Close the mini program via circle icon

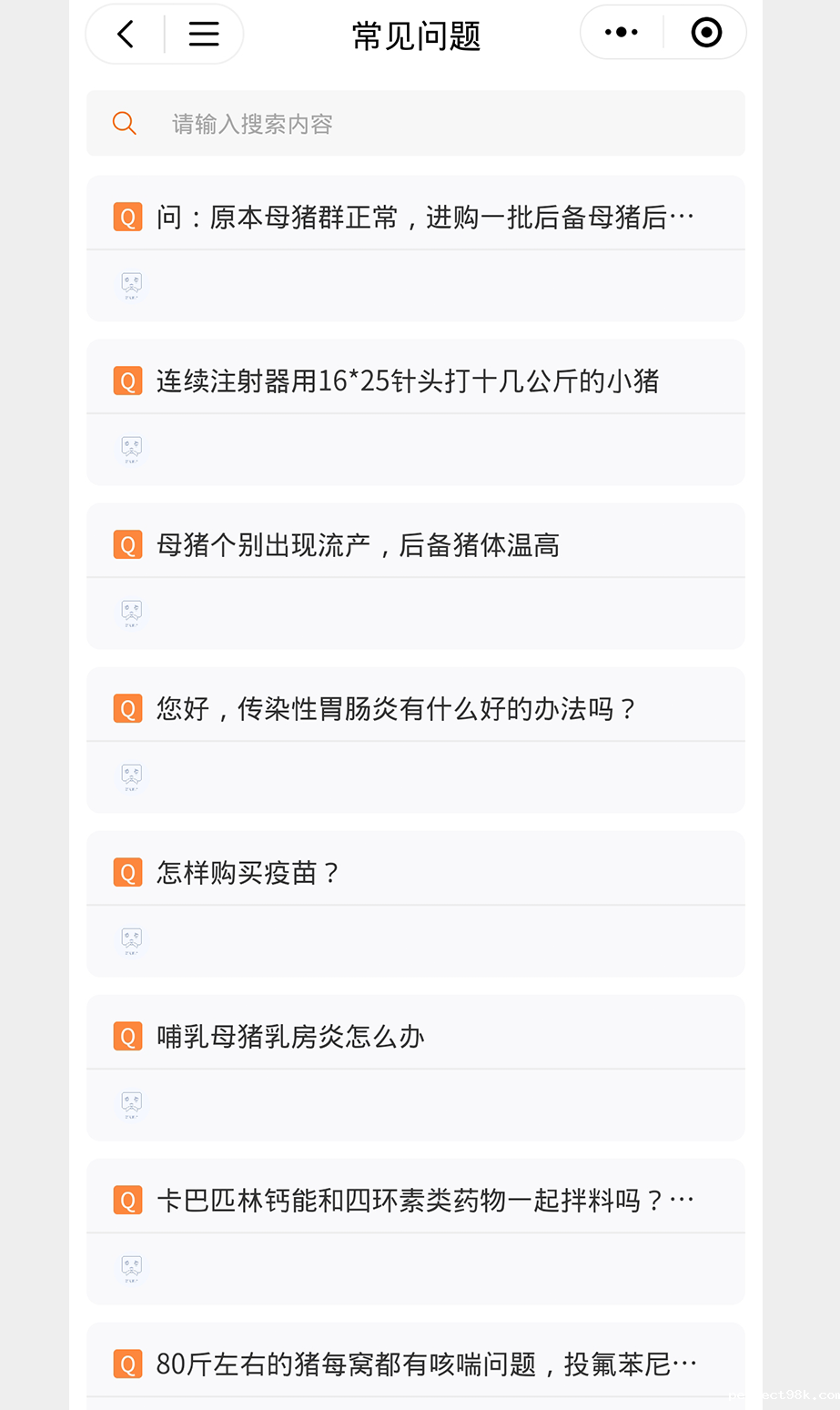coord(706,33)
